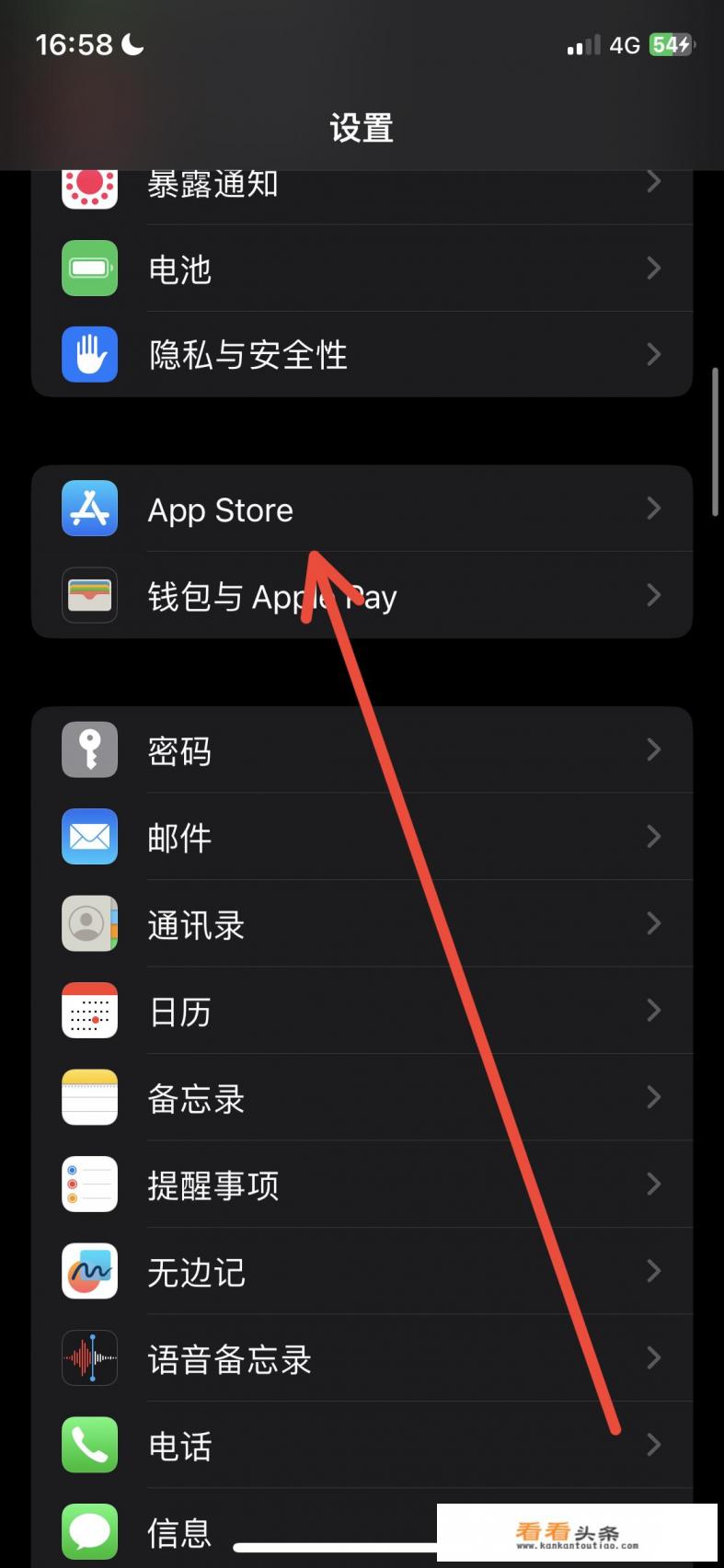Tap the 电池 (Battery) icon

coord(88,268)
